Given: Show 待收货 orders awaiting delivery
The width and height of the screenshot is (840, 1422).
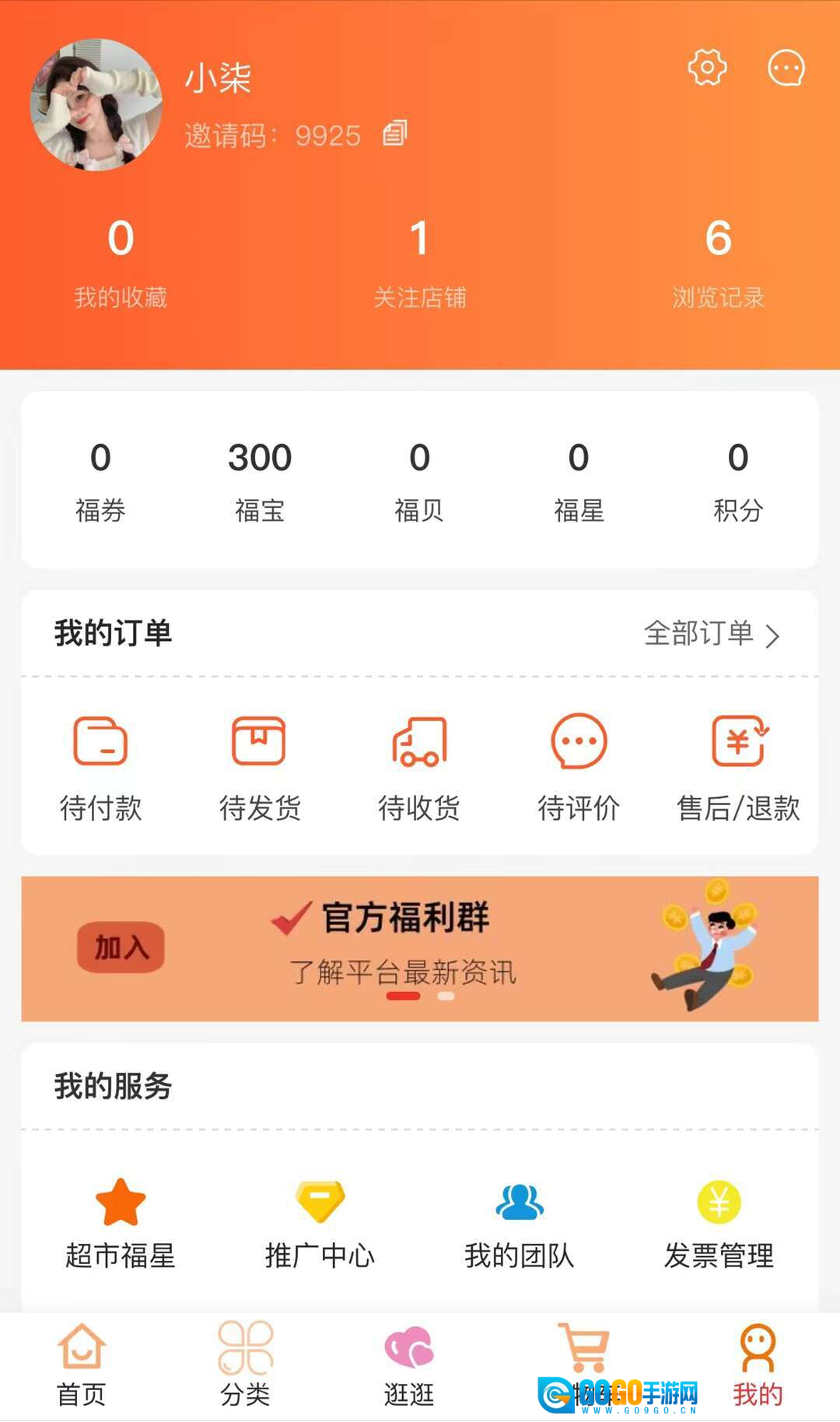Looking at the screenshot, I should point(419,767).
